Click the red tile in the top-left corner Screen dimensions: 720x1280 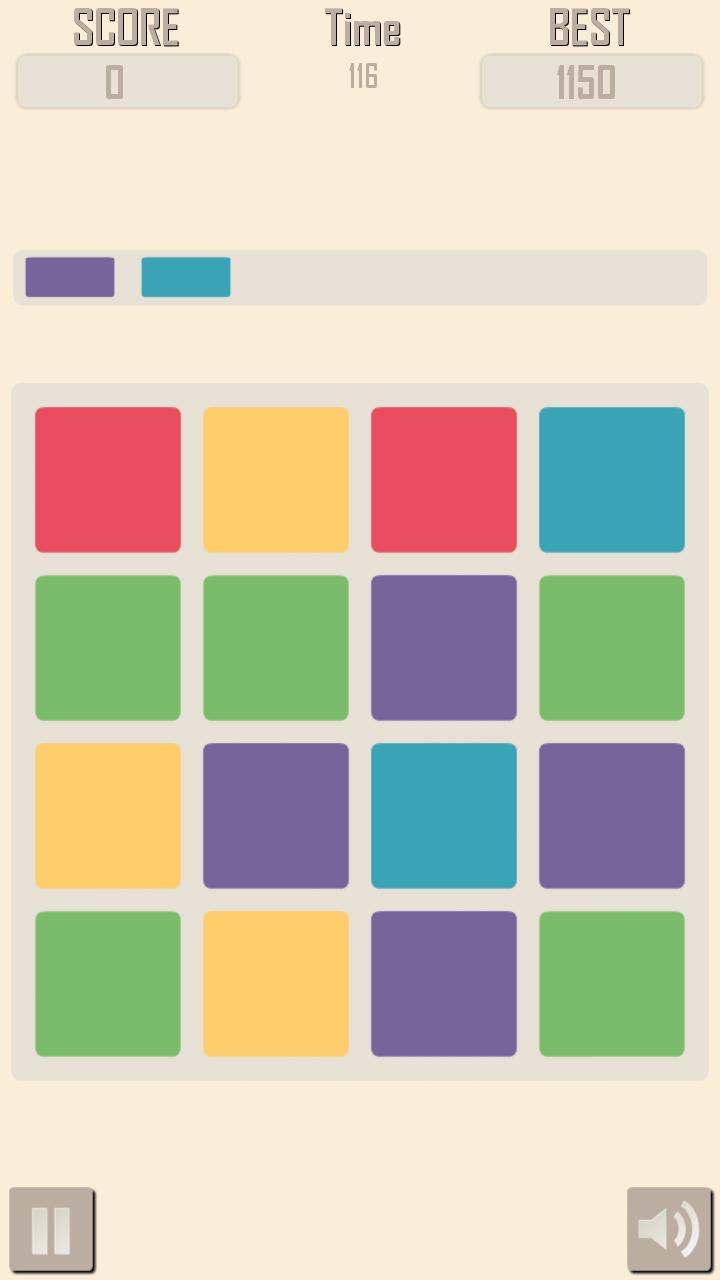107,479
